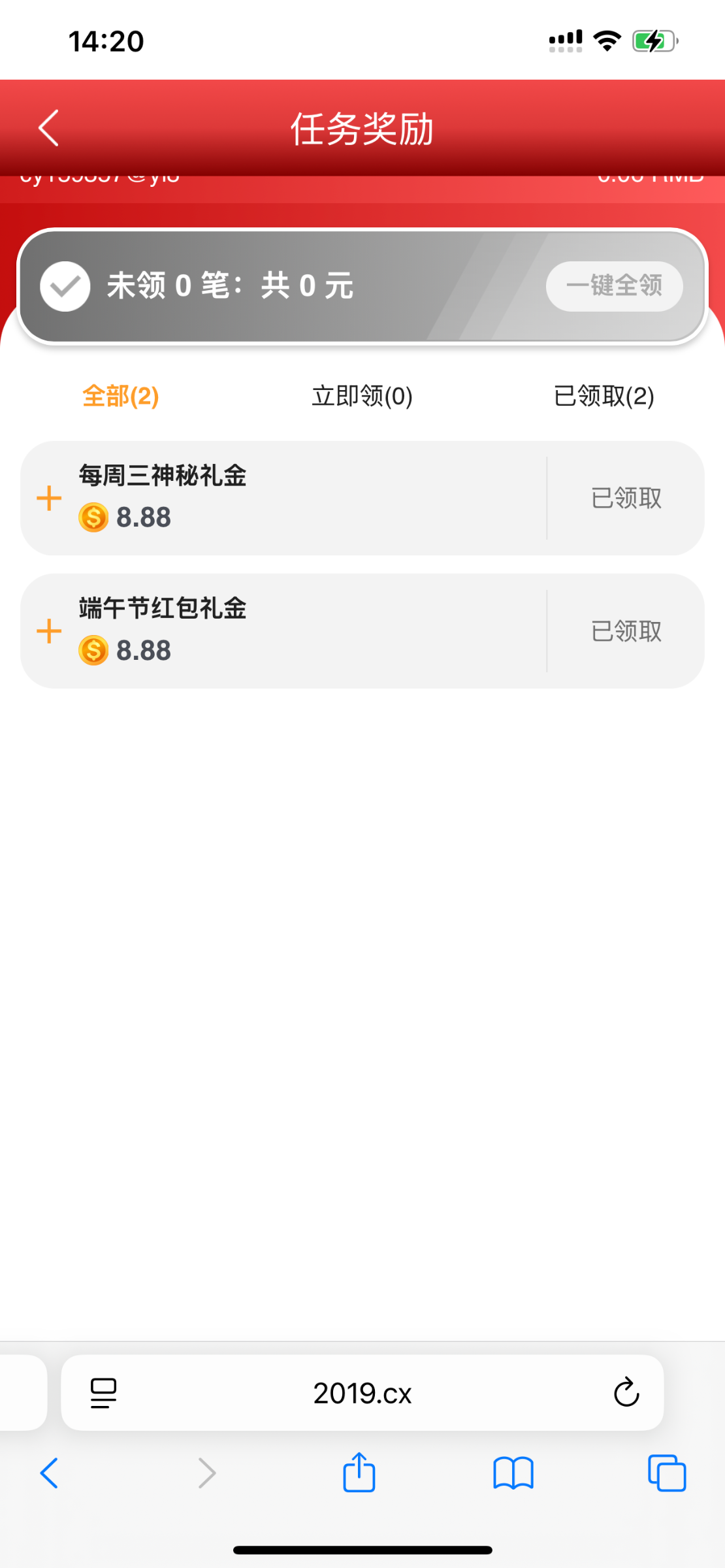Tap the 一键全领 button
Screen dimensions: 725x1568
614,286
